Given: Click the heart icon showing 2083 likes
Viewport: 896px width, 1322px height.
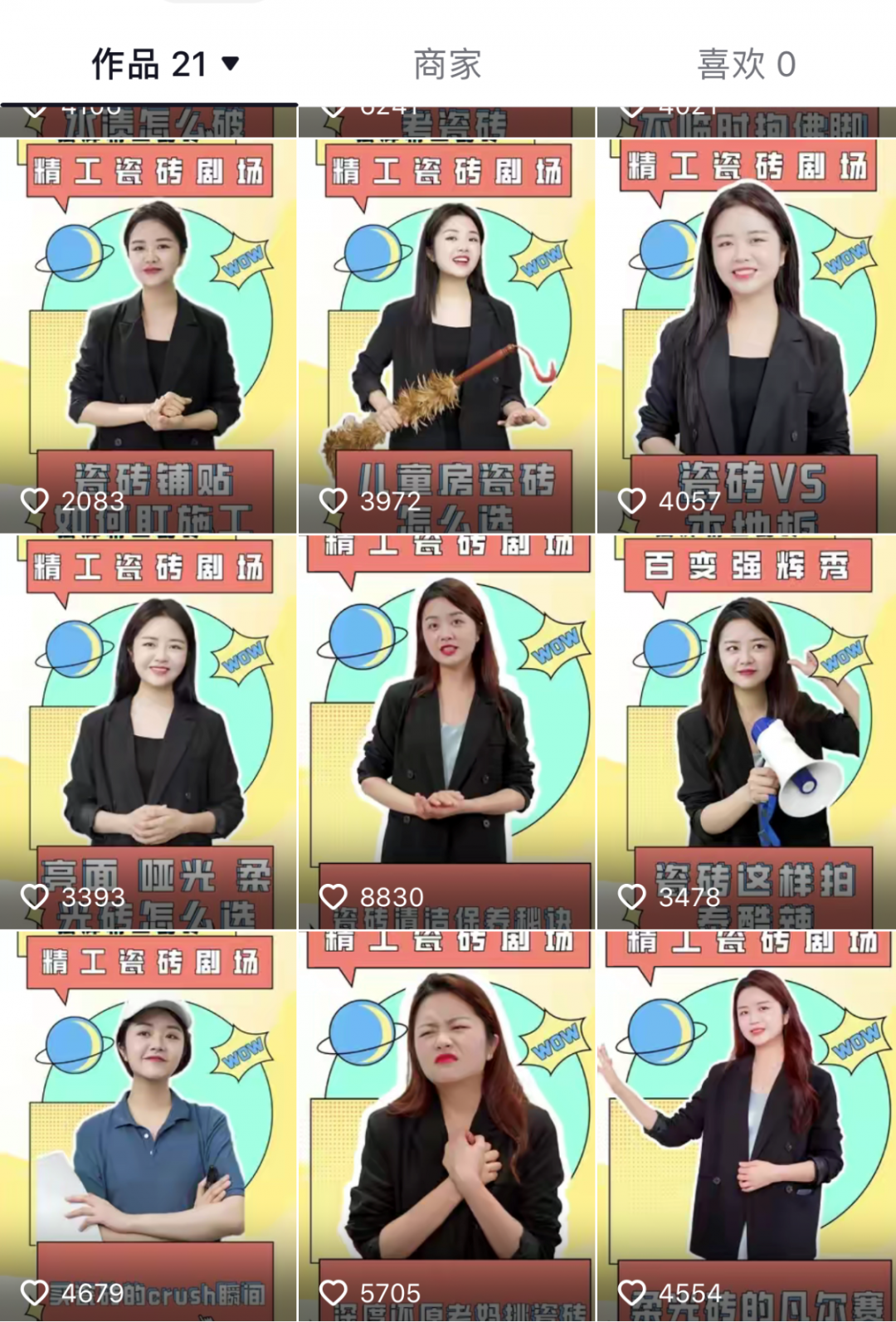Looking at the screenshot, I should coord(37,500).
